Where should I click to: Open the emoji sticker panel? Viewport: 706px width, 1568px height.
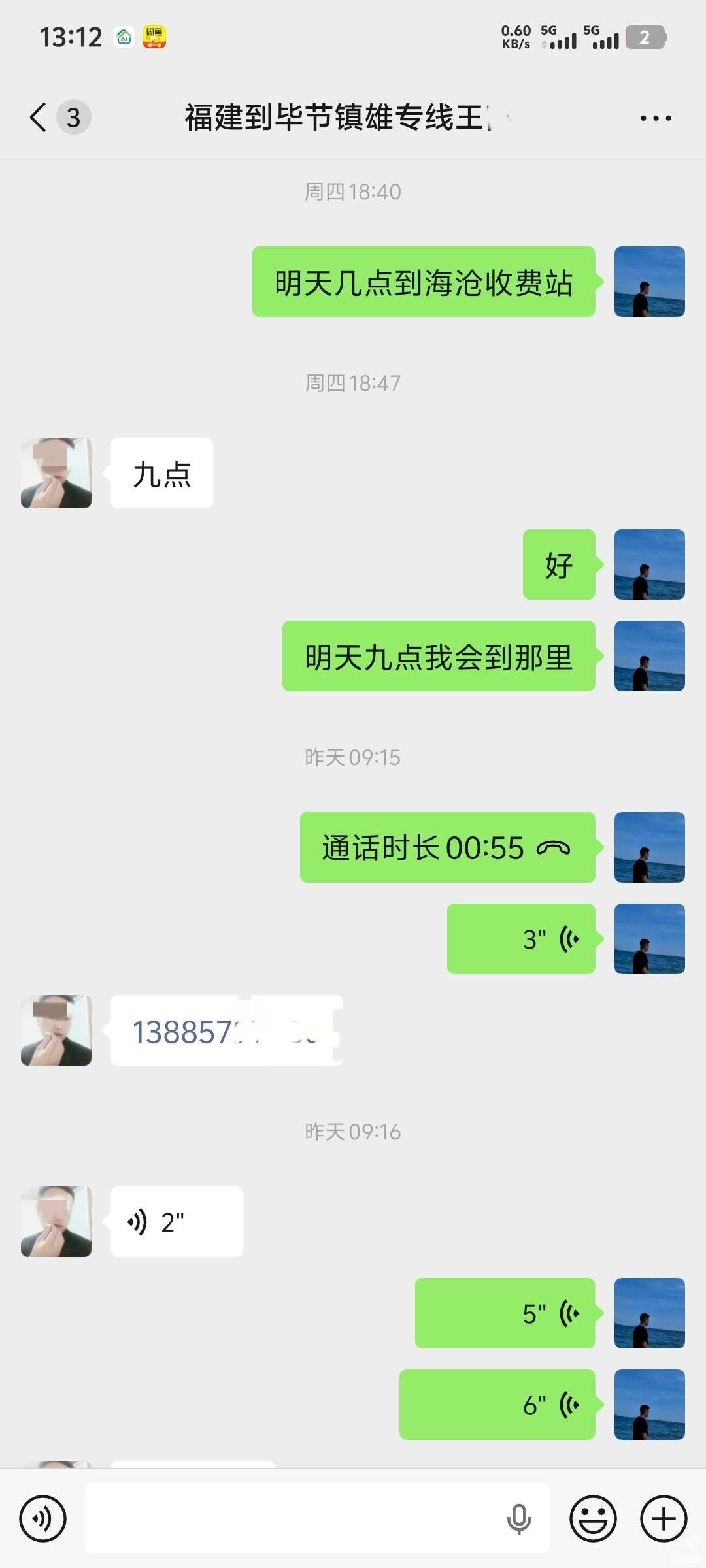pos(593,1518)
